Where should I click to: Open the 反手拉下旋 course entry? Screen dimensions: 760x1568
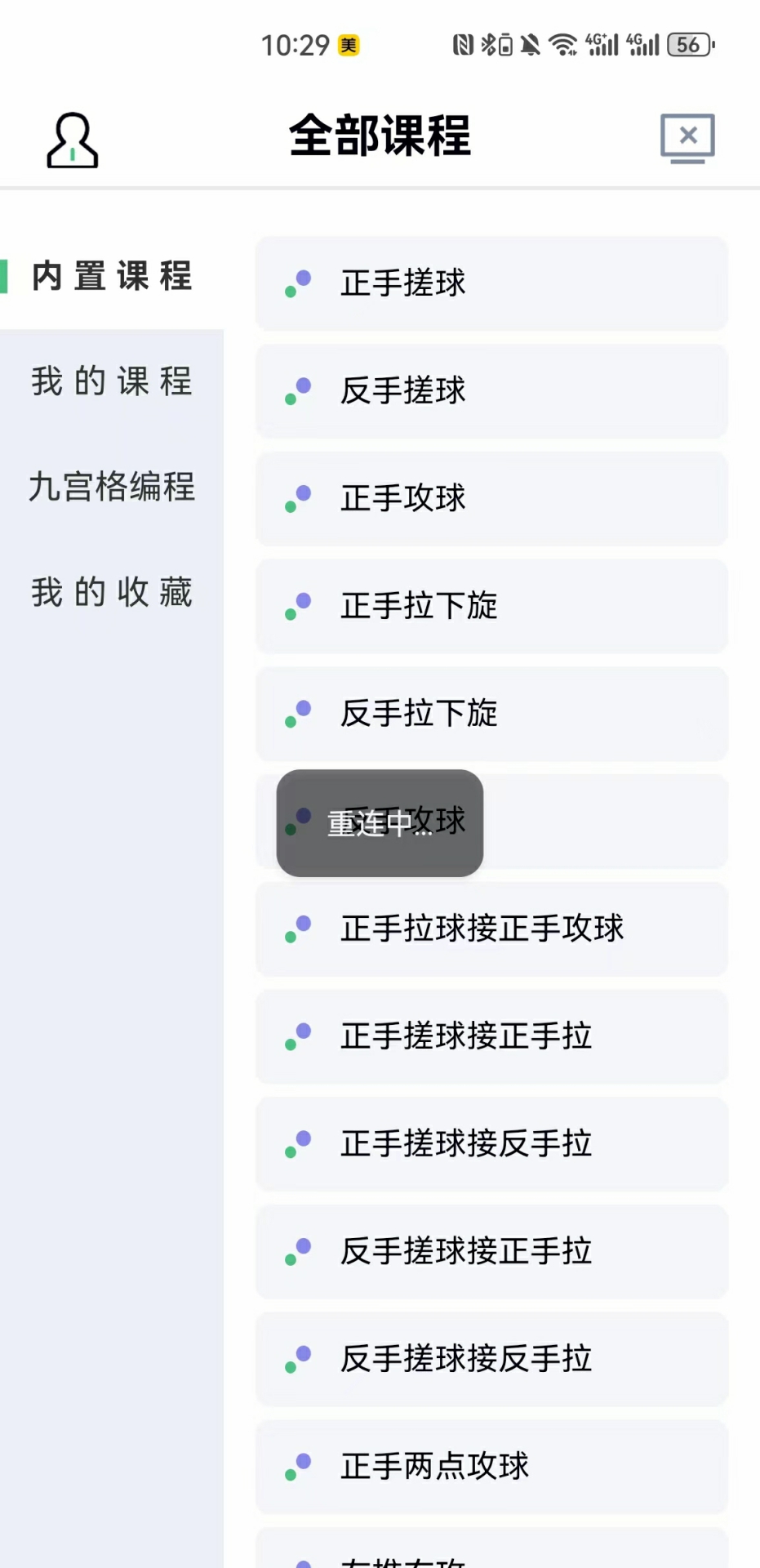pos(491,714)
